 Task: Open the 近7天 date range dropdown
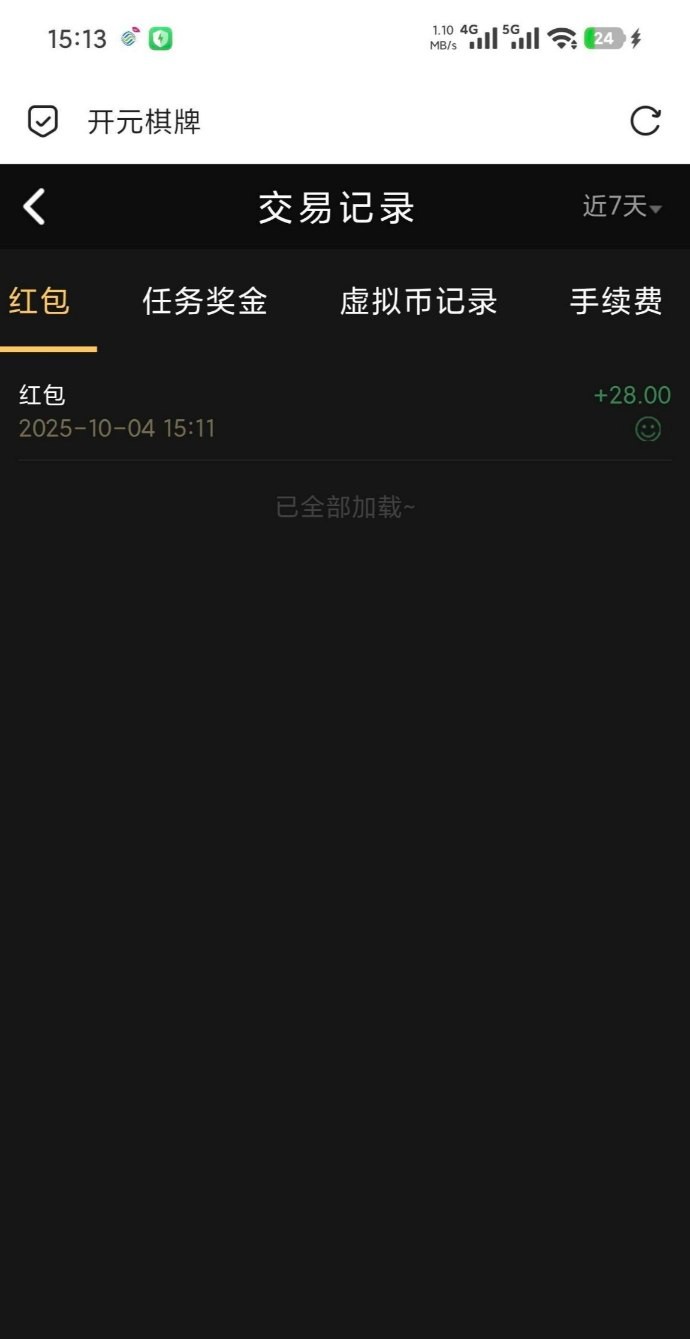click(622, 207)
